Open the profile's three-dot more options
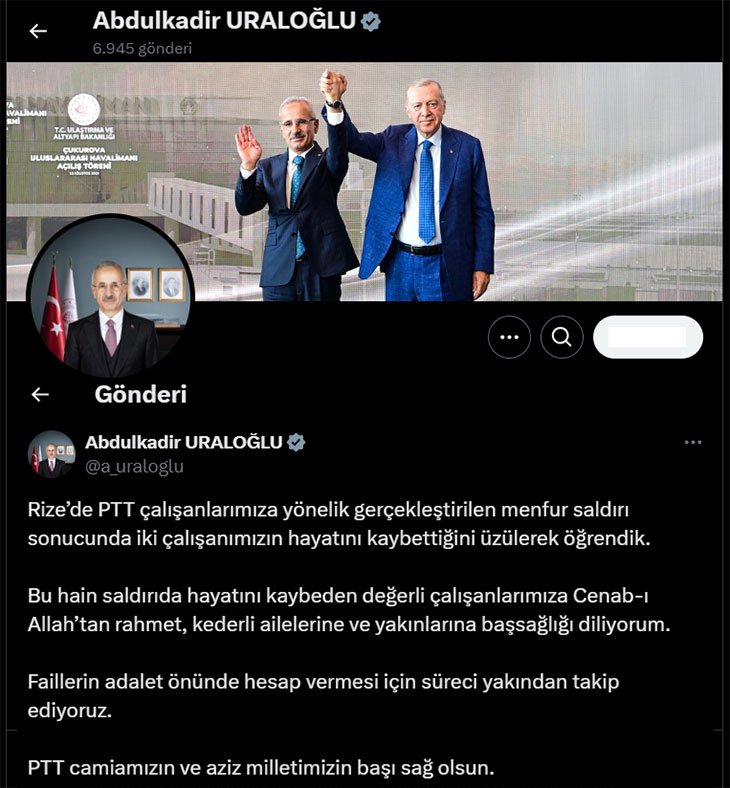Viewport: 730px width, 788px height. tap(509, 338)
